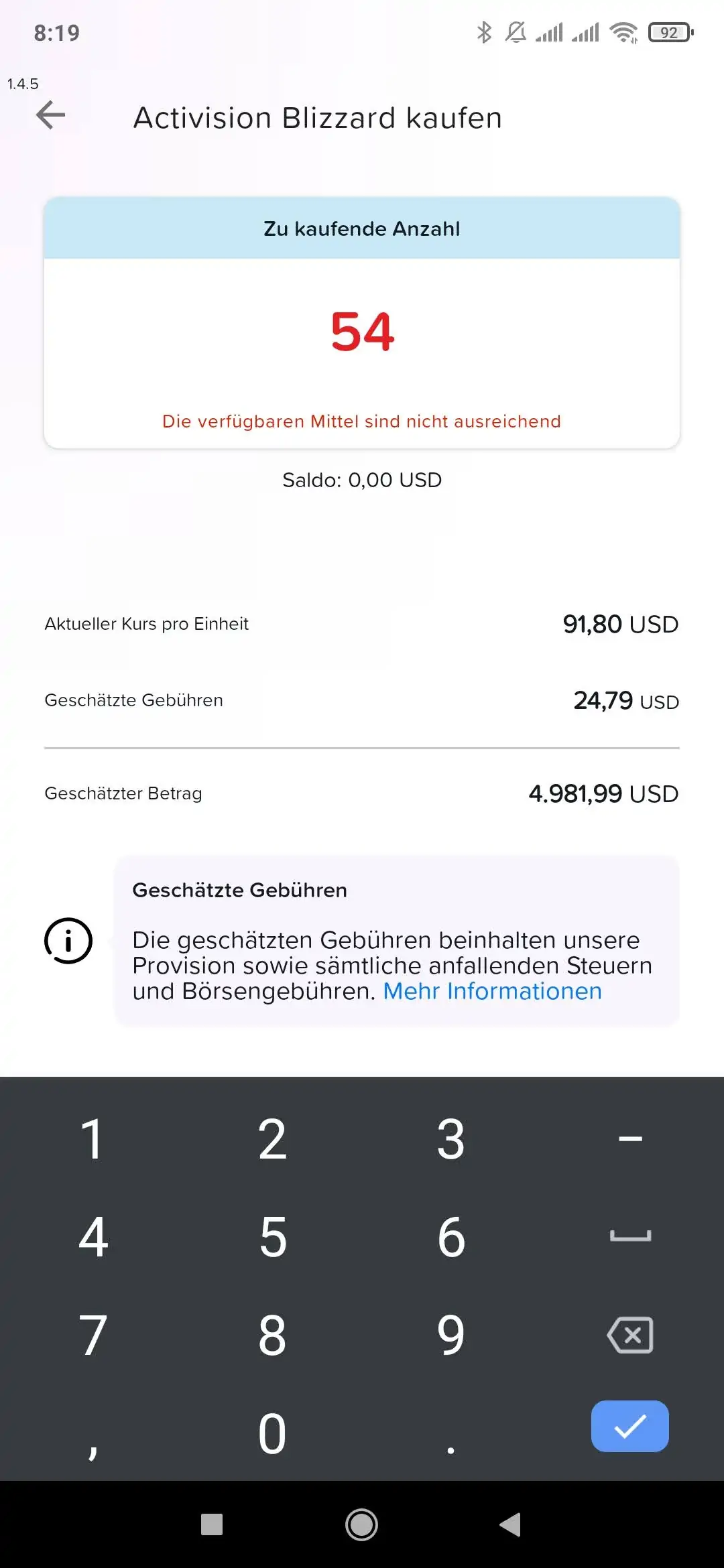Tap keypad number 3

pos(451,1138)
